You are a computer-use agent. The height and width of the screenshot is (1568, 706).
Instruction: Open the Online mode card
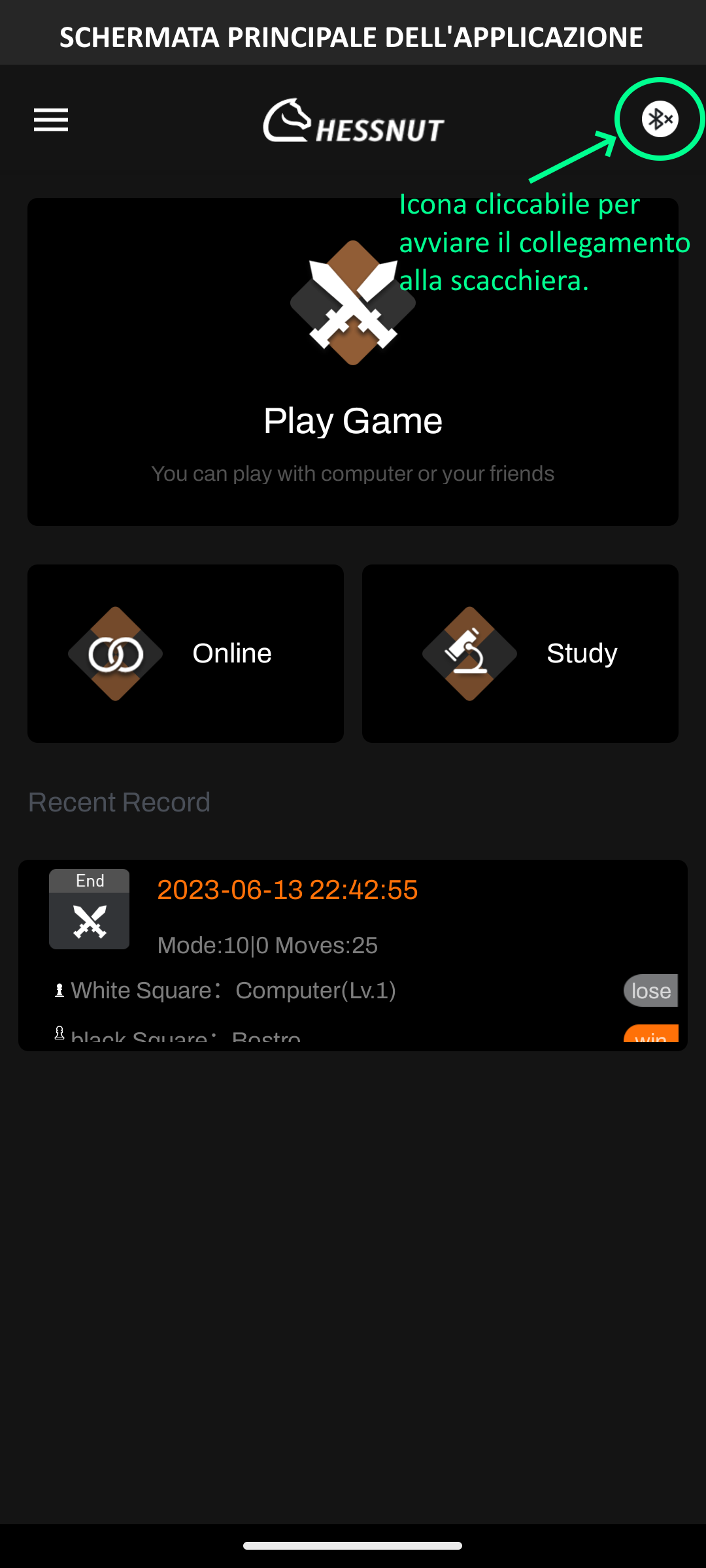186,653
